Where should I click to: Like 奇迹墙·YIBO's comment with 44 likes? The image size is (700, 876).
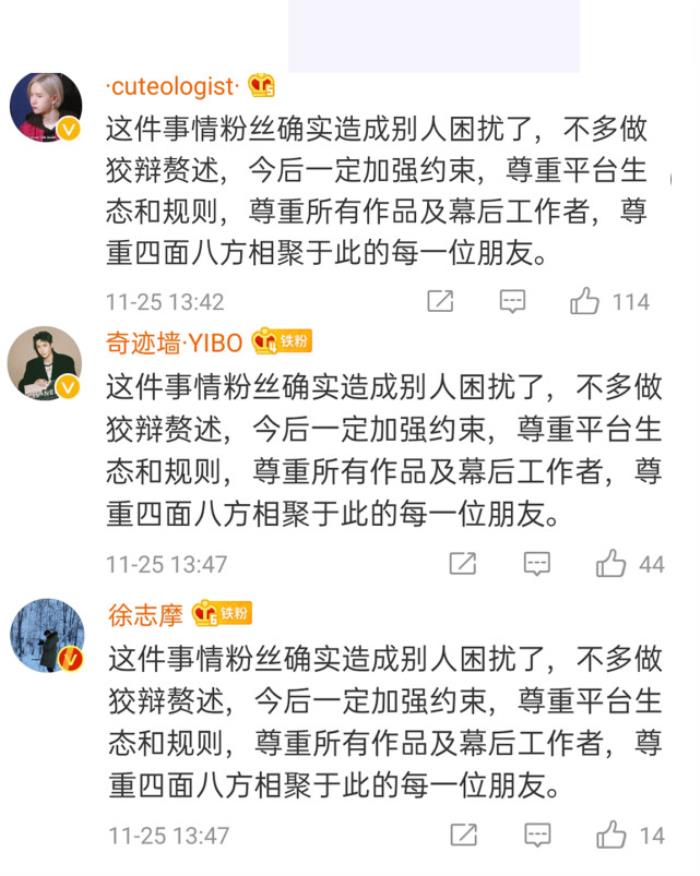click(611, 564)
